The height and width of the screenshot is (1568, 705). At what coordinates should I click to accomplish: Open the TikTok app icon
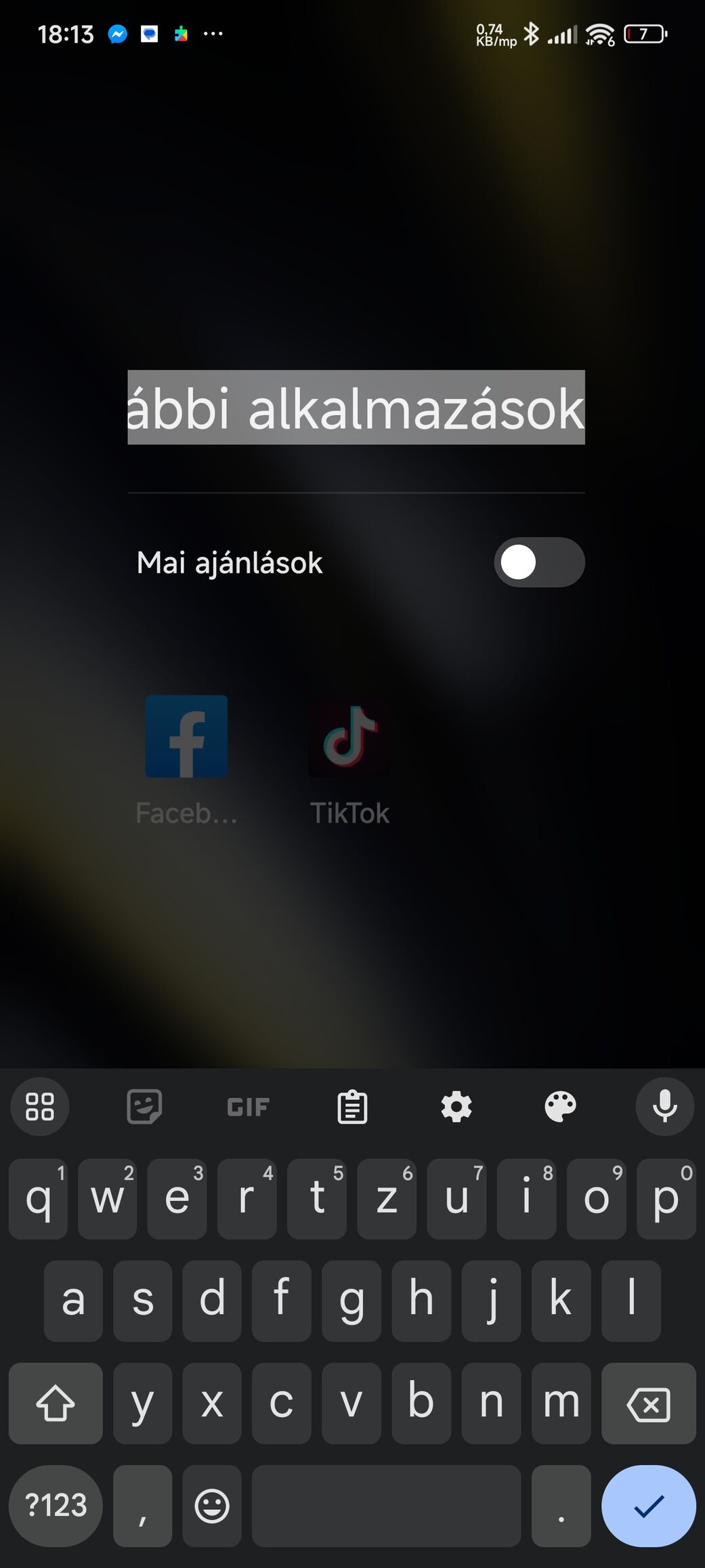[349, 736]
